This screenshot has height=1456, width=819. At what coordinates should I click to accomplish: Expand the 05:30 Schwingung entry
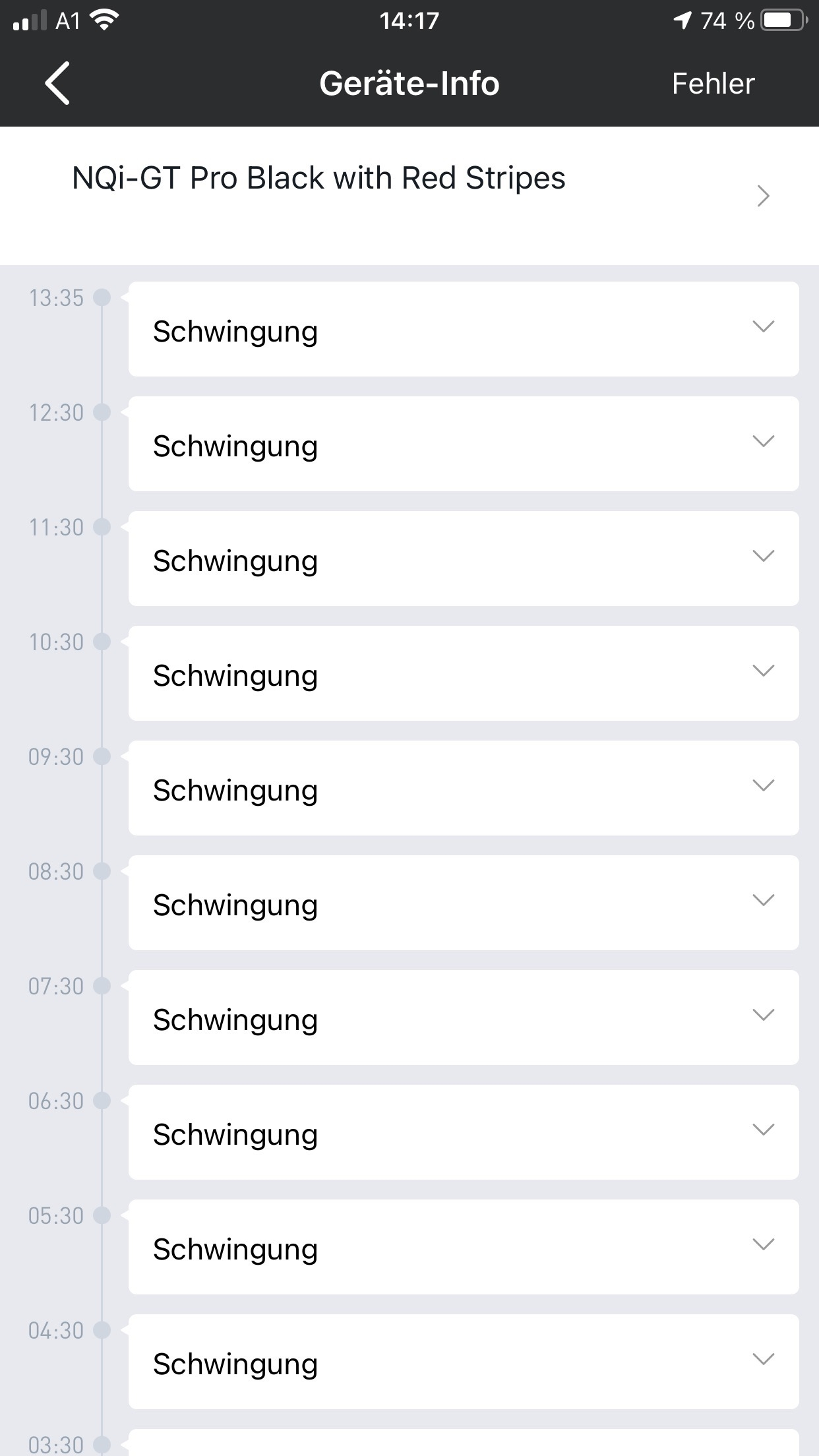point(763,1245)
